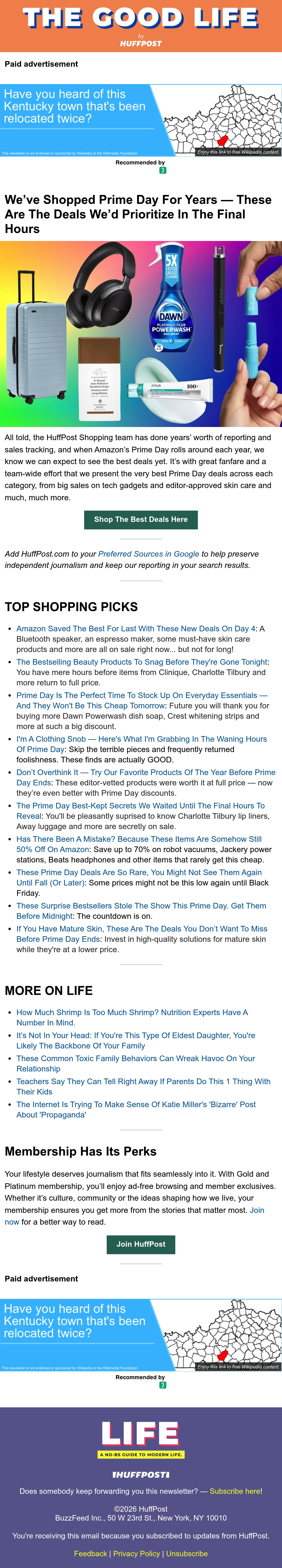282x1568 pixels.
Task: Open the Preferred Sources in Google link
Action: (149, 554)
